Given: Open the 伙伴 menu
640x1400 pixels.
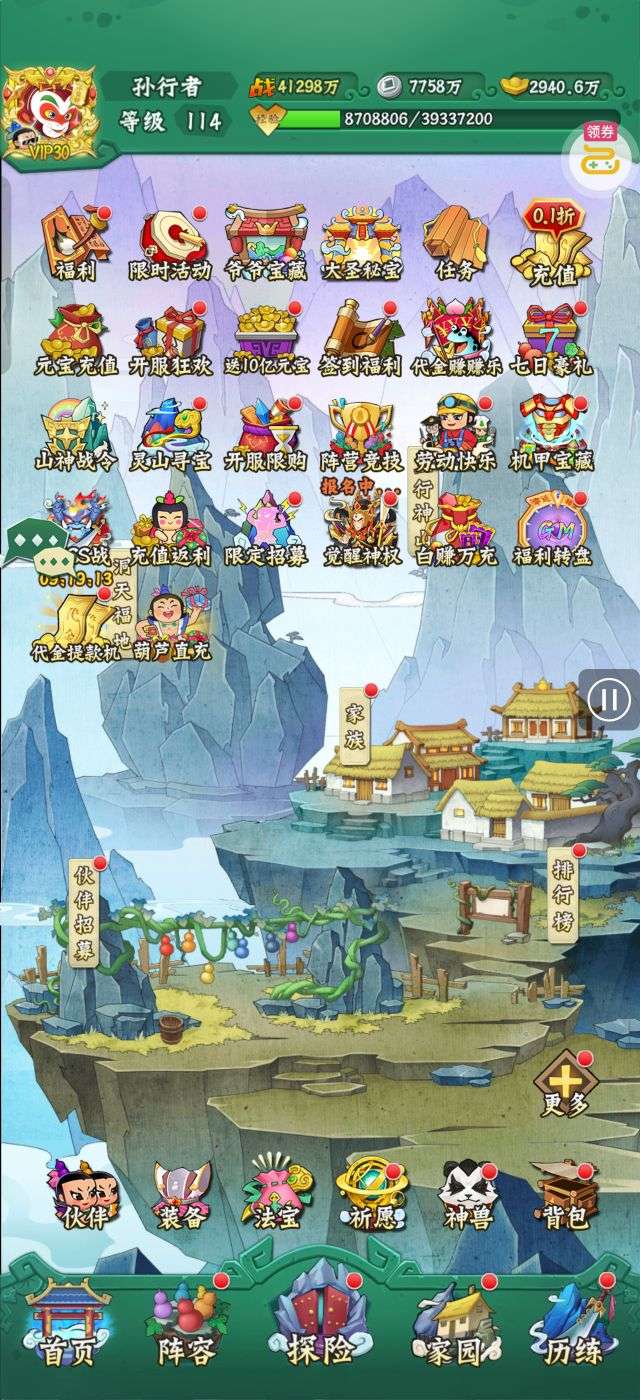Looking at the screenshot, I should tap(82, 1194).
